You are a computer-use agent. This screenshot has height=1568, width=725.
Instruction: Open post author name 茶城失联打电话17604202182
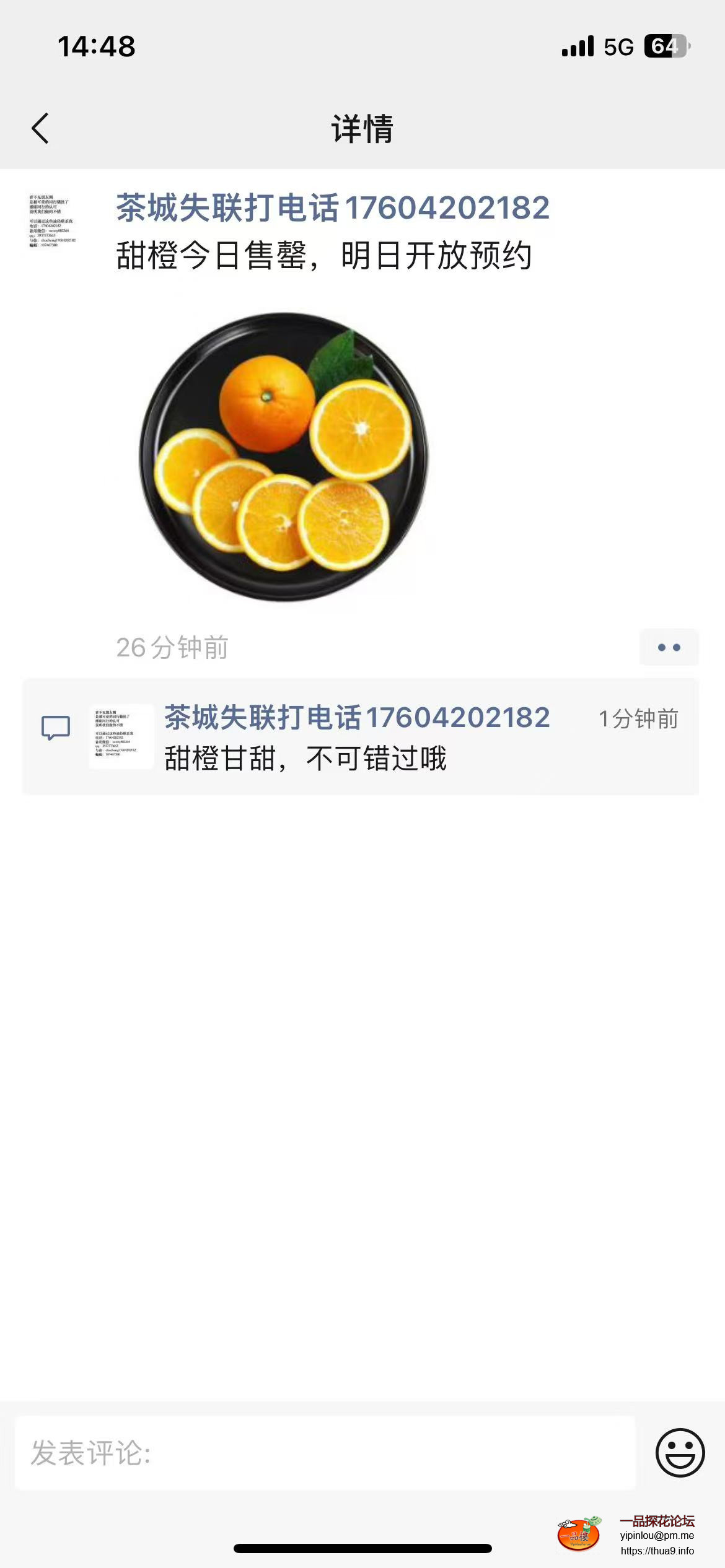pos(333,207)
